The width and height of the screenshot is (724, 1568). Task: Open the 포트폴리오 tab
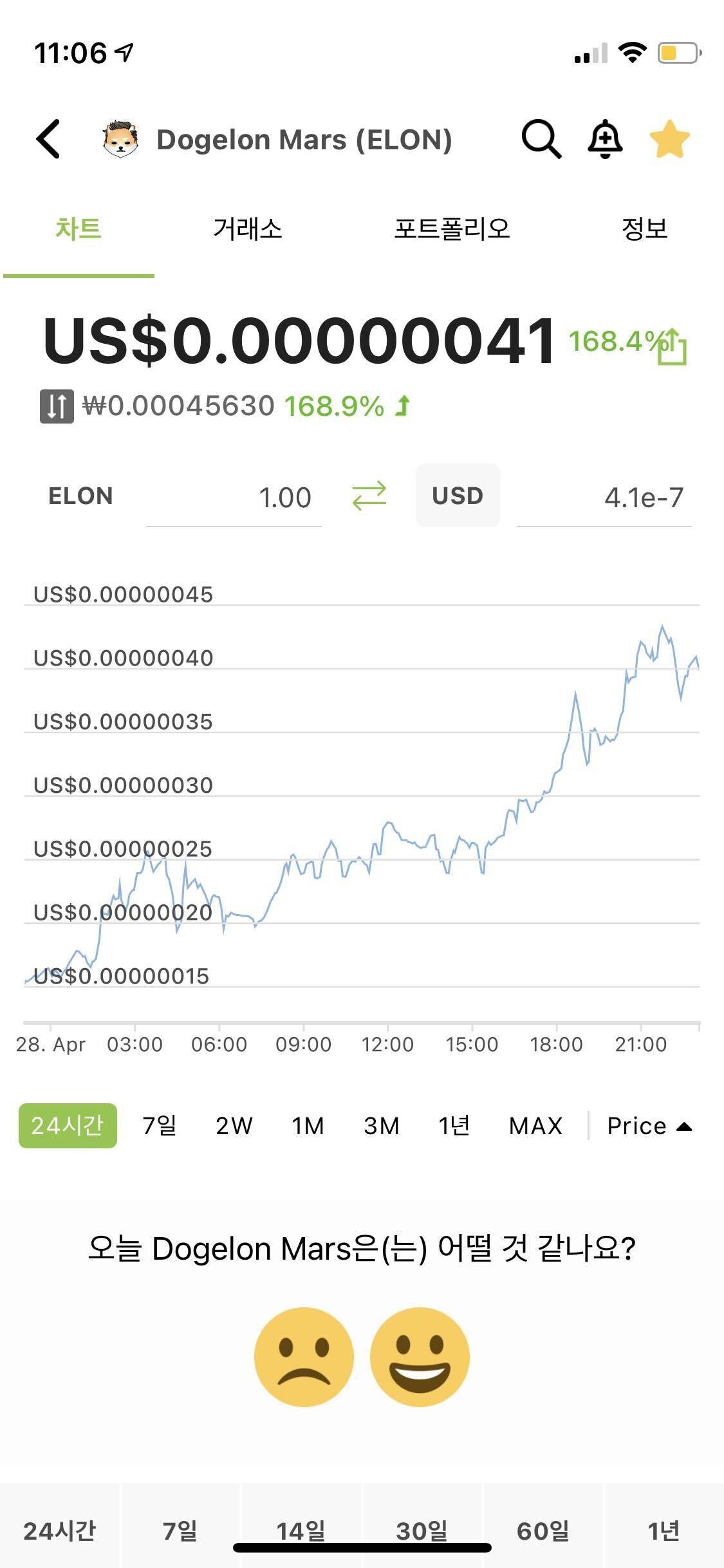coord(452,229)
